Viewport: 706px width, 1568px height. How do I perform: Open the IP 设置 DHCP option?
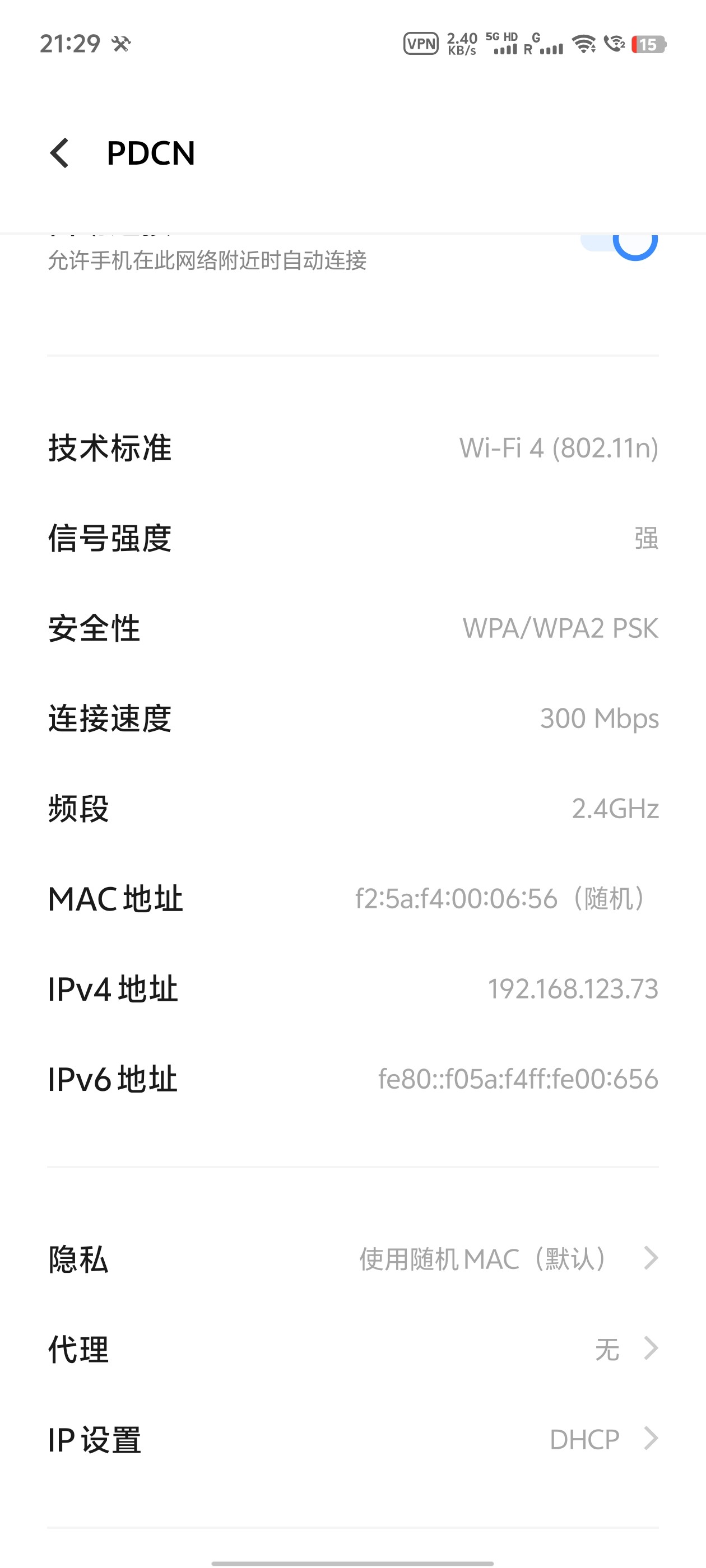(x=352, y=1440)
